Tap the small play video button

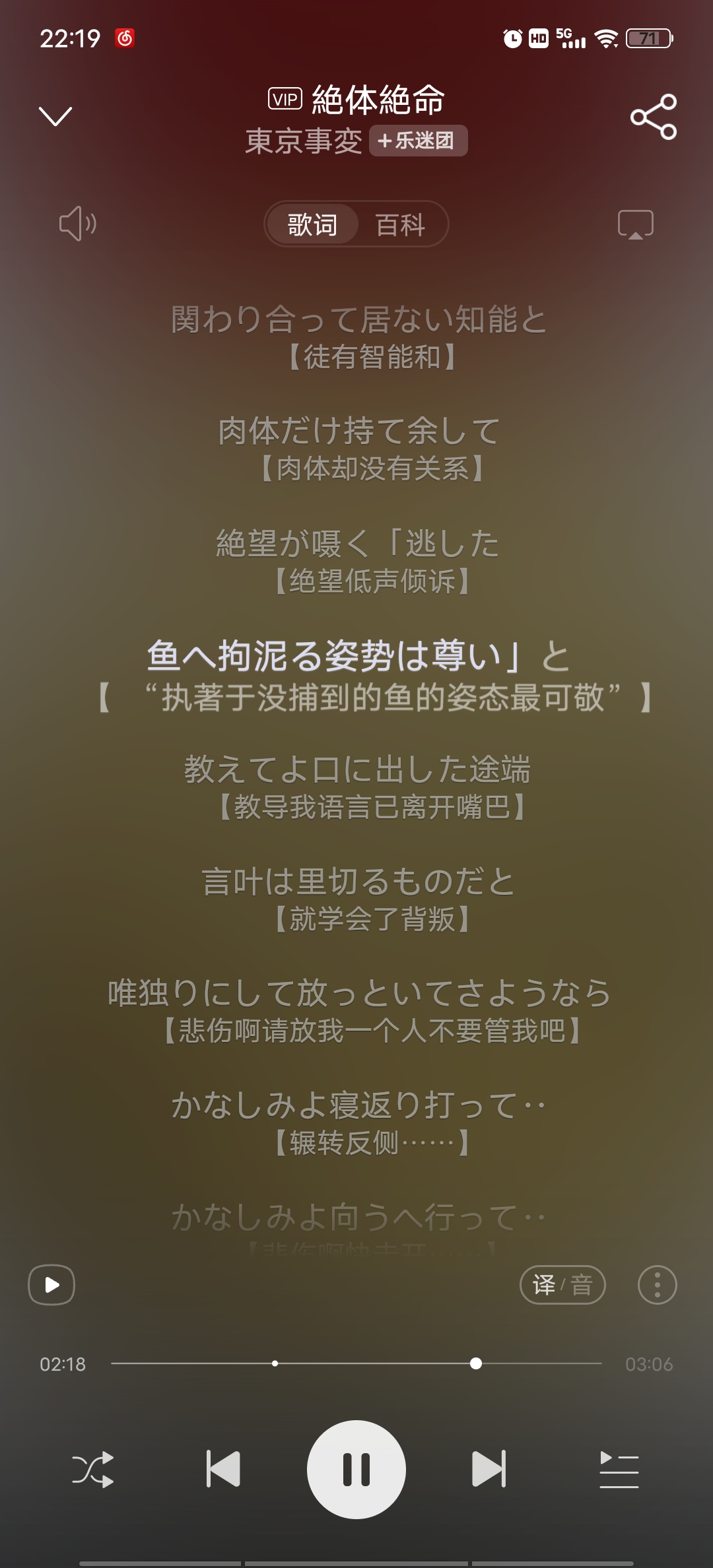click(x=51, y=1284)
